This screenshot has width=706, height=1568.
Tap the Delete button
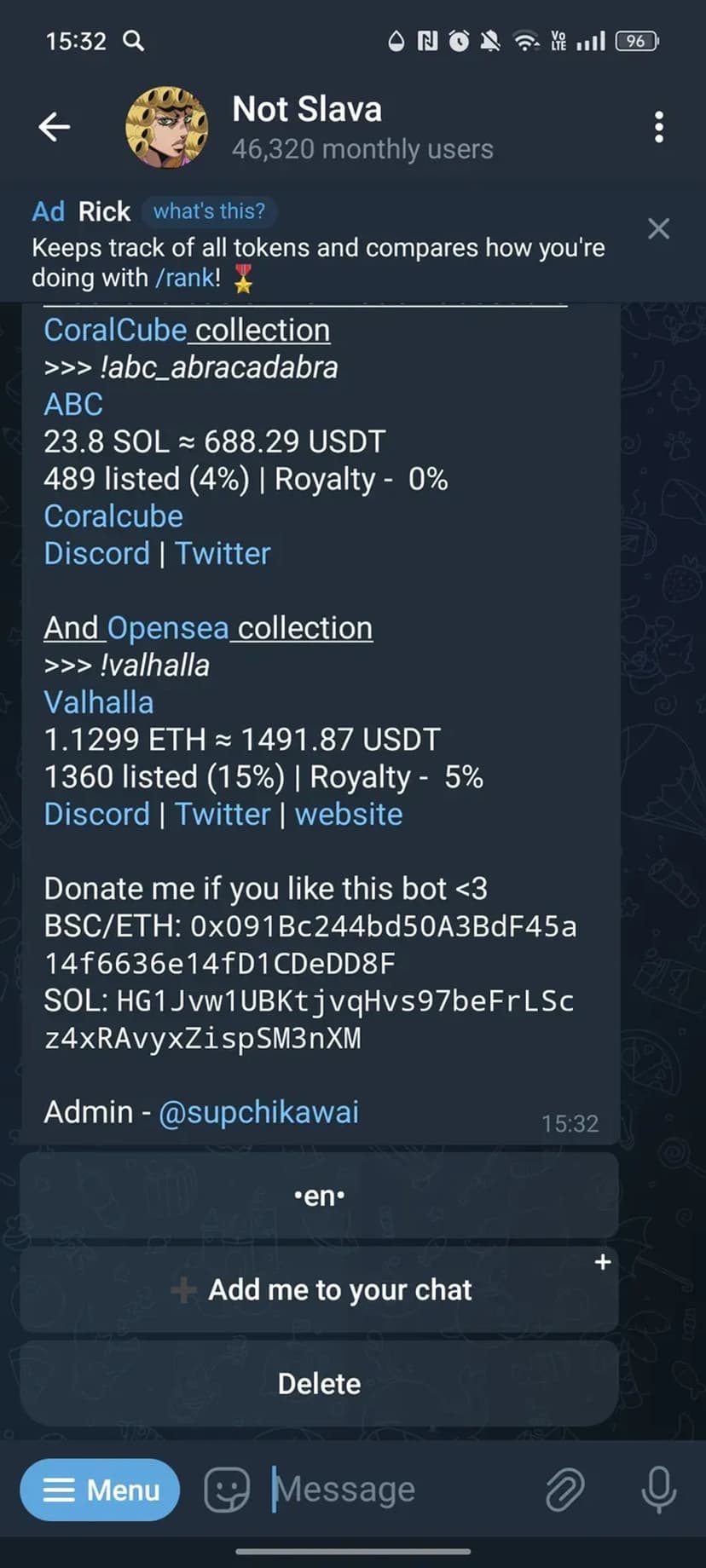[x=319, y=1383]
